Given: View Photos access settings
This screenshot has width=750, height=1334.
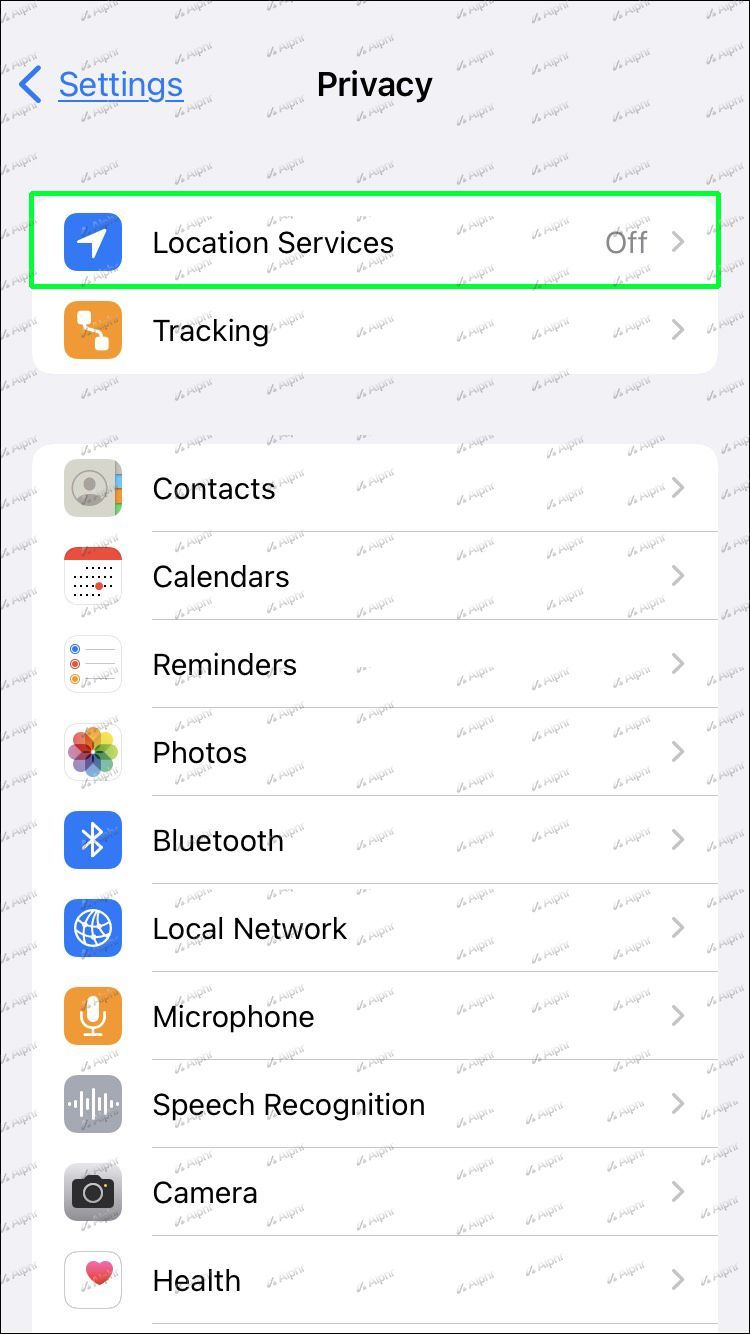Looking at the screenshot, I should [375, 752].
